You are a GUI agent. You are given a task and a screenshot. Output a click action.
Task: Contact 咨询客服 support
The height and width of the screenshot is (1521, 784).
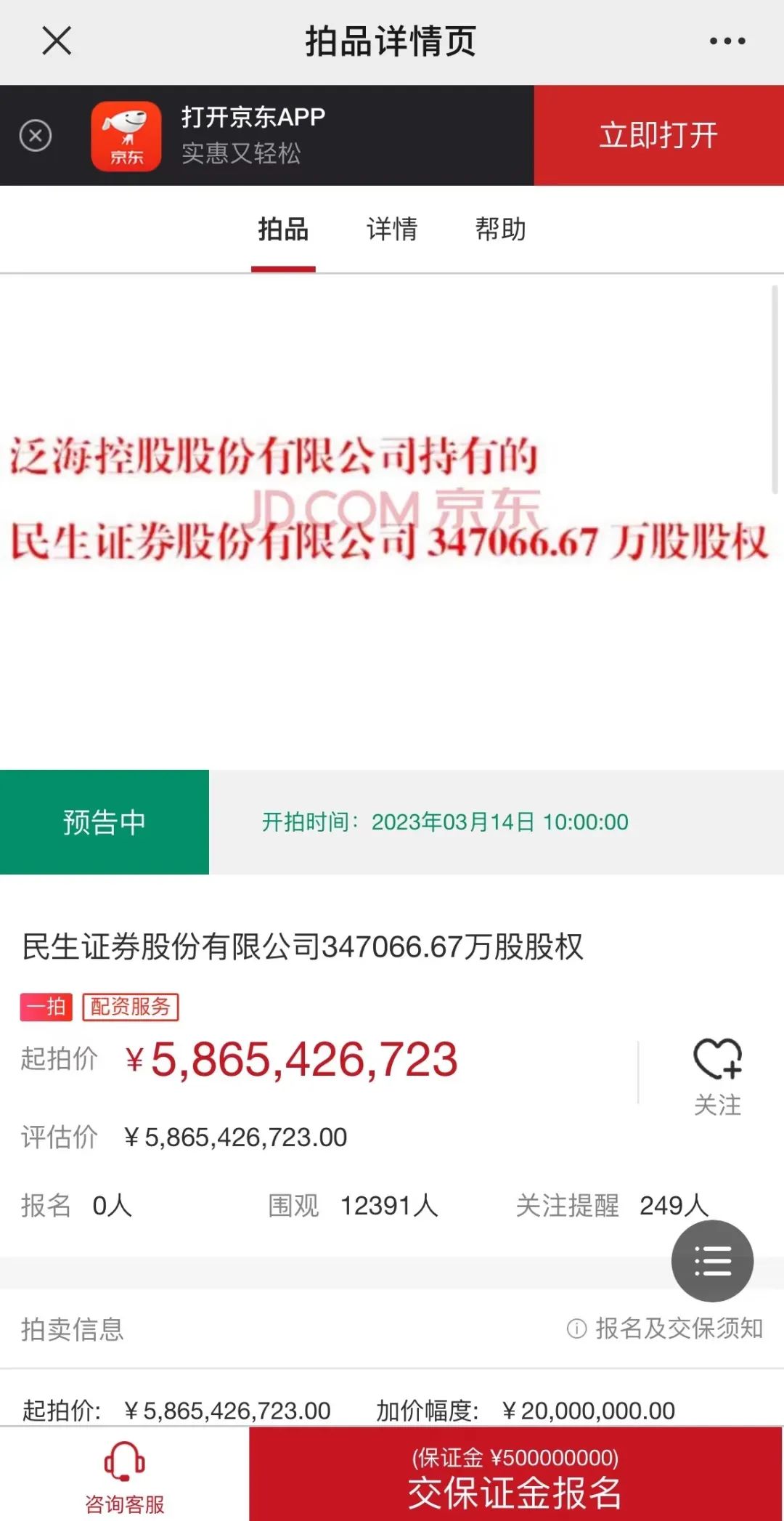(x=125, y=1476)
